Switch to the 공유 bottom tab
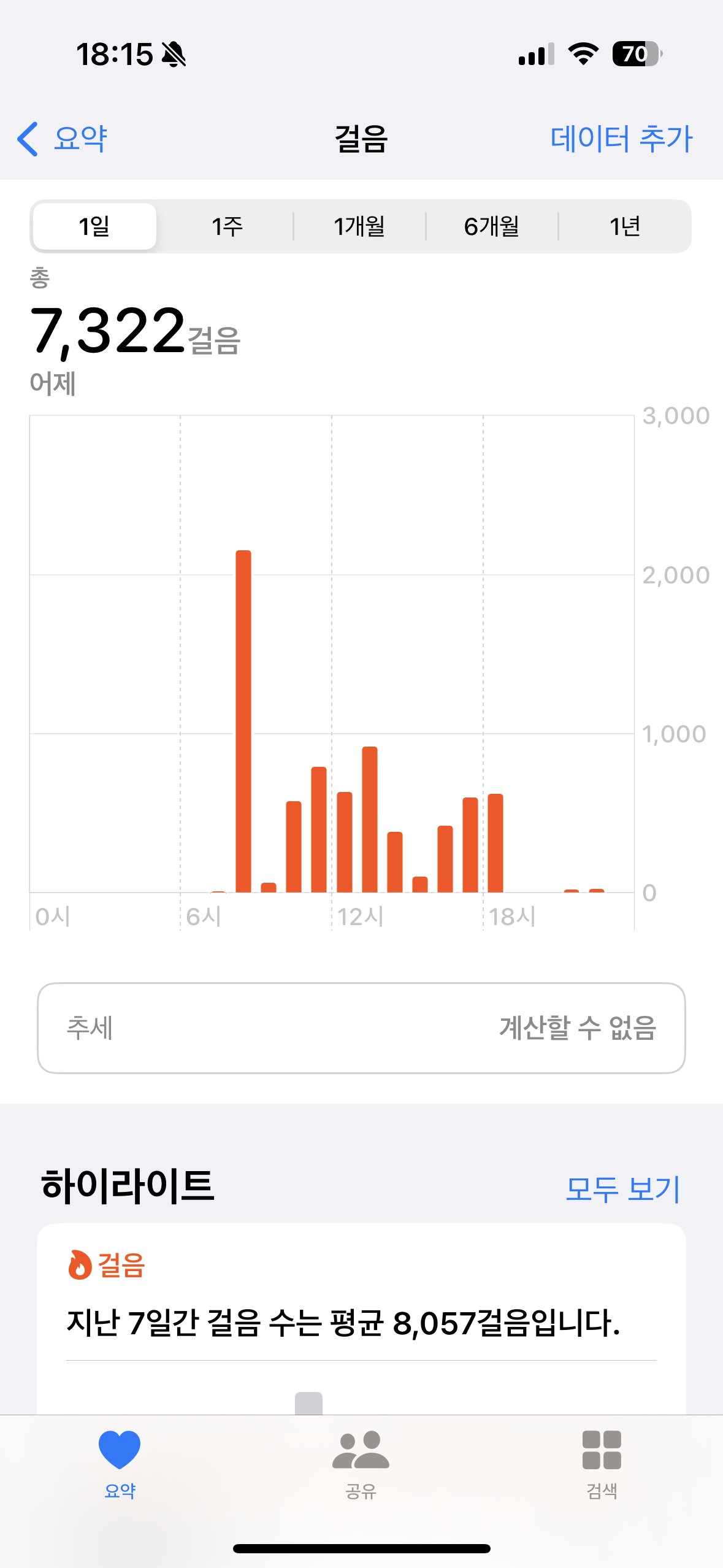The width and height of the screenshot is (723, 1568). pyautogui.click(x=361, y=1462)
